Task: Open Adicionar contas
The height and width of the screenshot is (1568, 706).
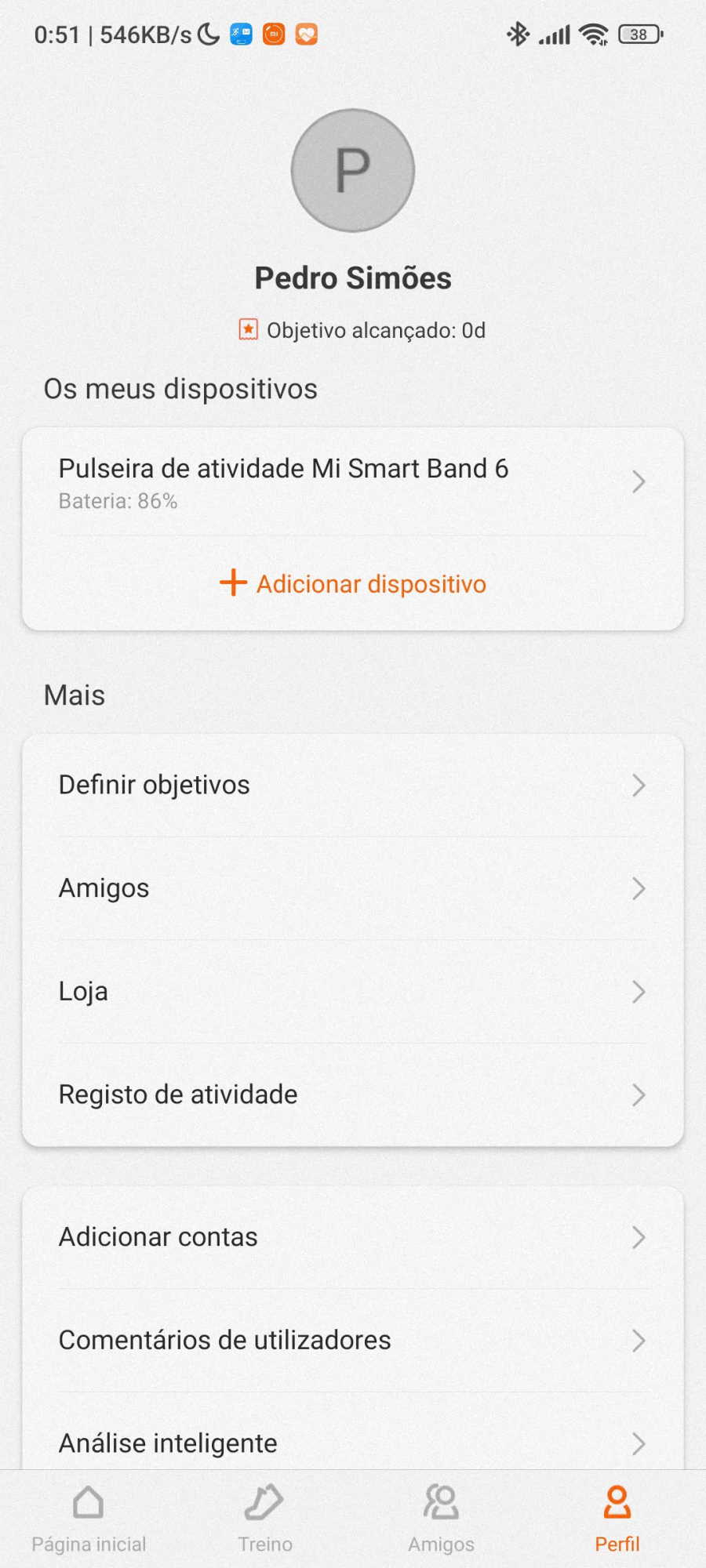Action: (x=353, y=1237)
